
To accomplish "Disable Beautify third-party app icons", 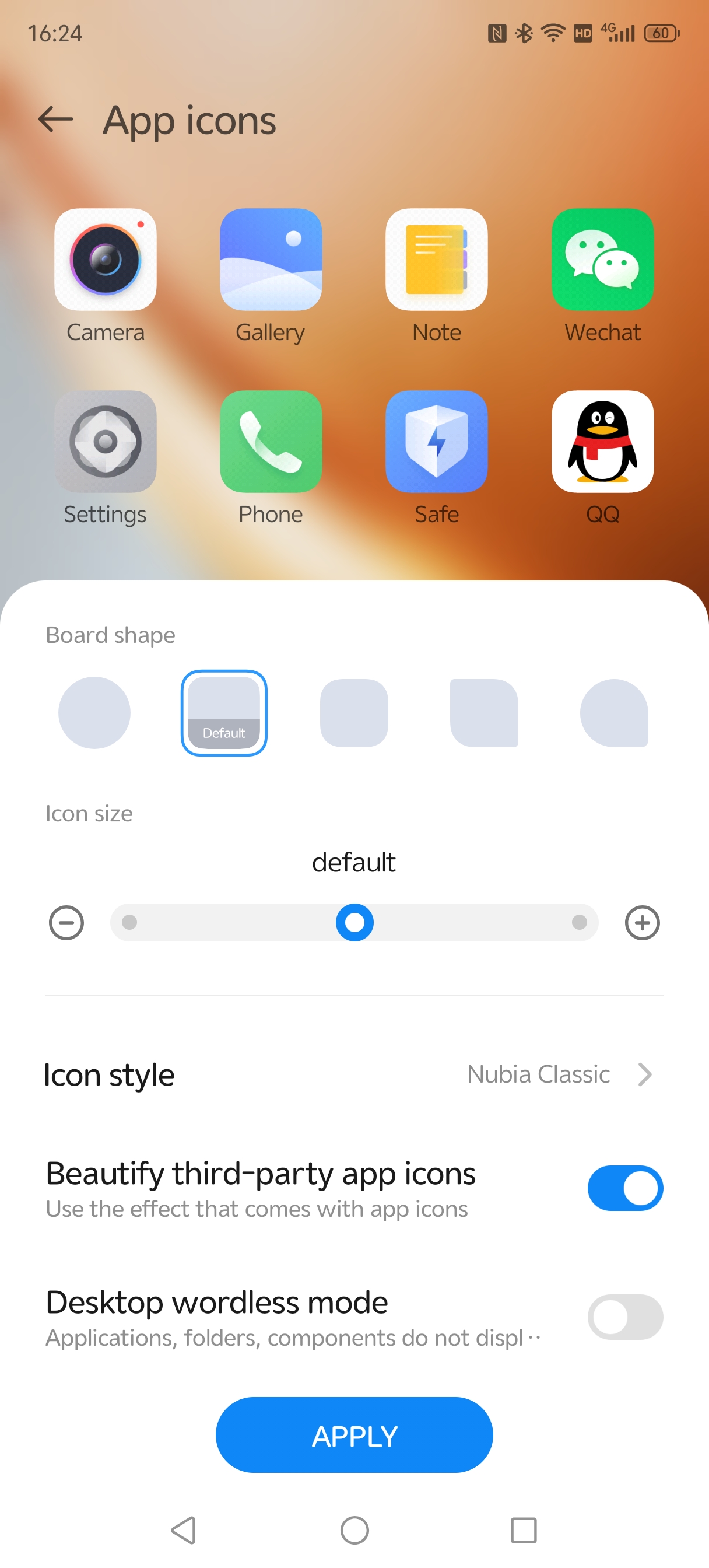I will pyautogui.click(x=624, y=1188).
